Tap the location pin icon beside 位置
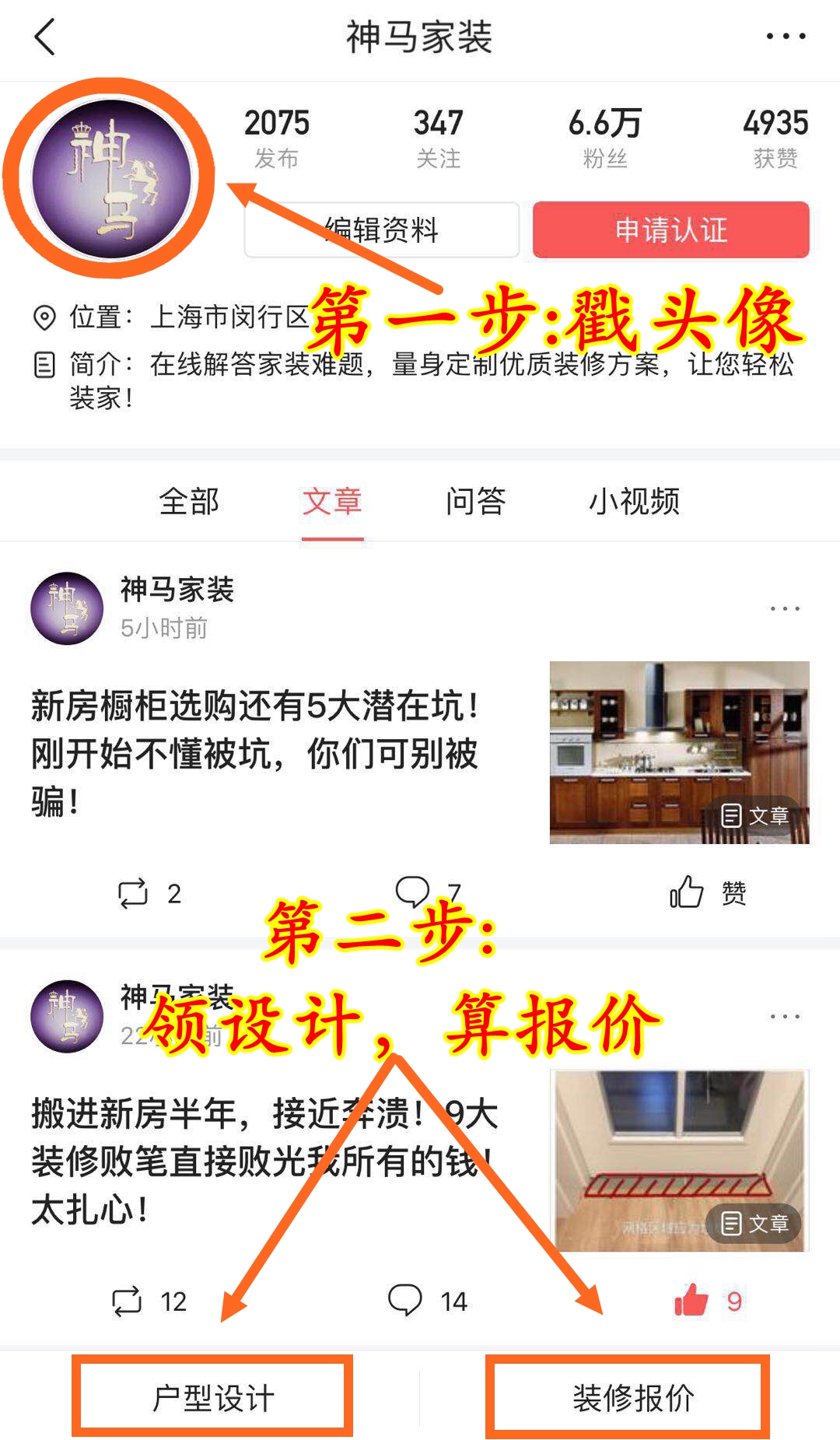The height and width of the screenshot is (1440, 840). [x=44, y=317]
